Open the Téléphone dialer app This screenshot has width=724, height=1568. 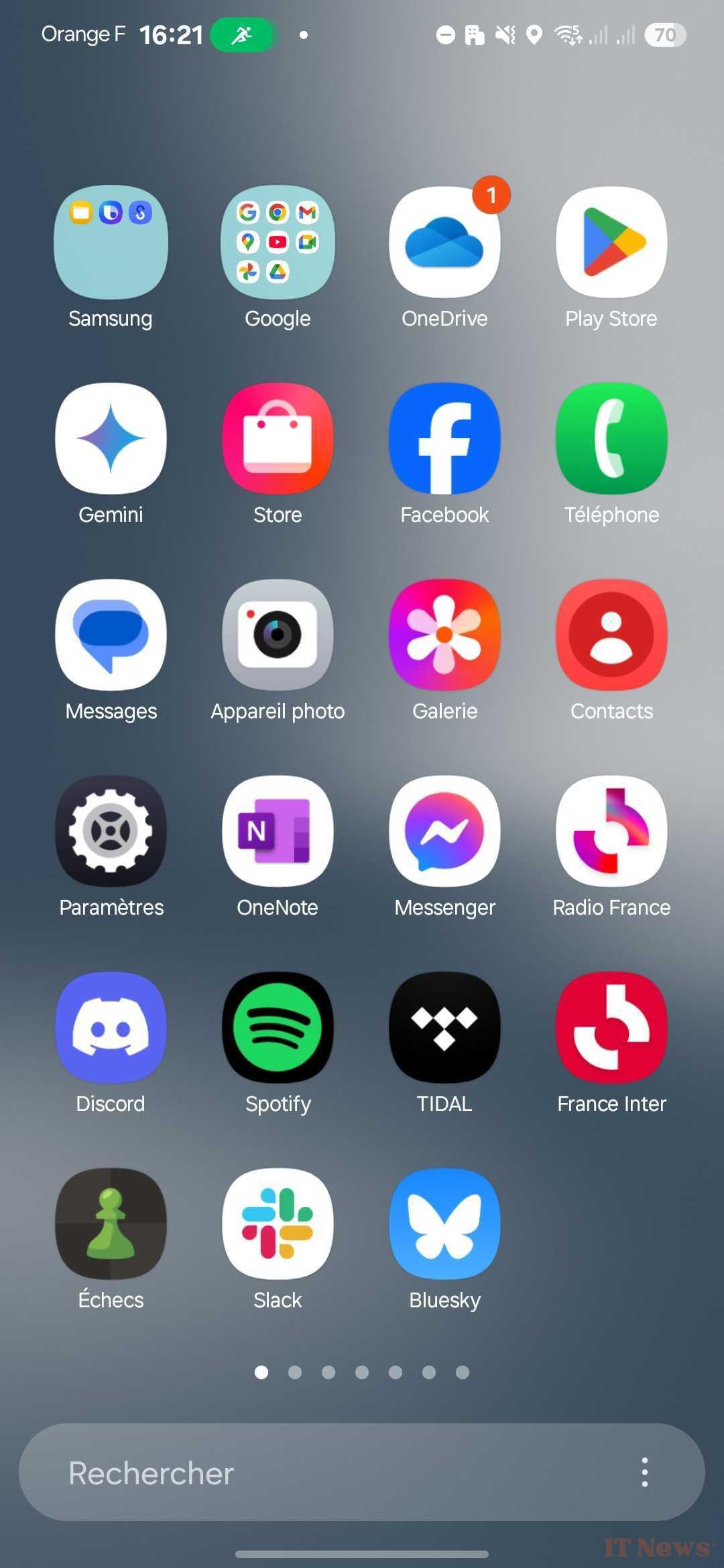point(611,439)
